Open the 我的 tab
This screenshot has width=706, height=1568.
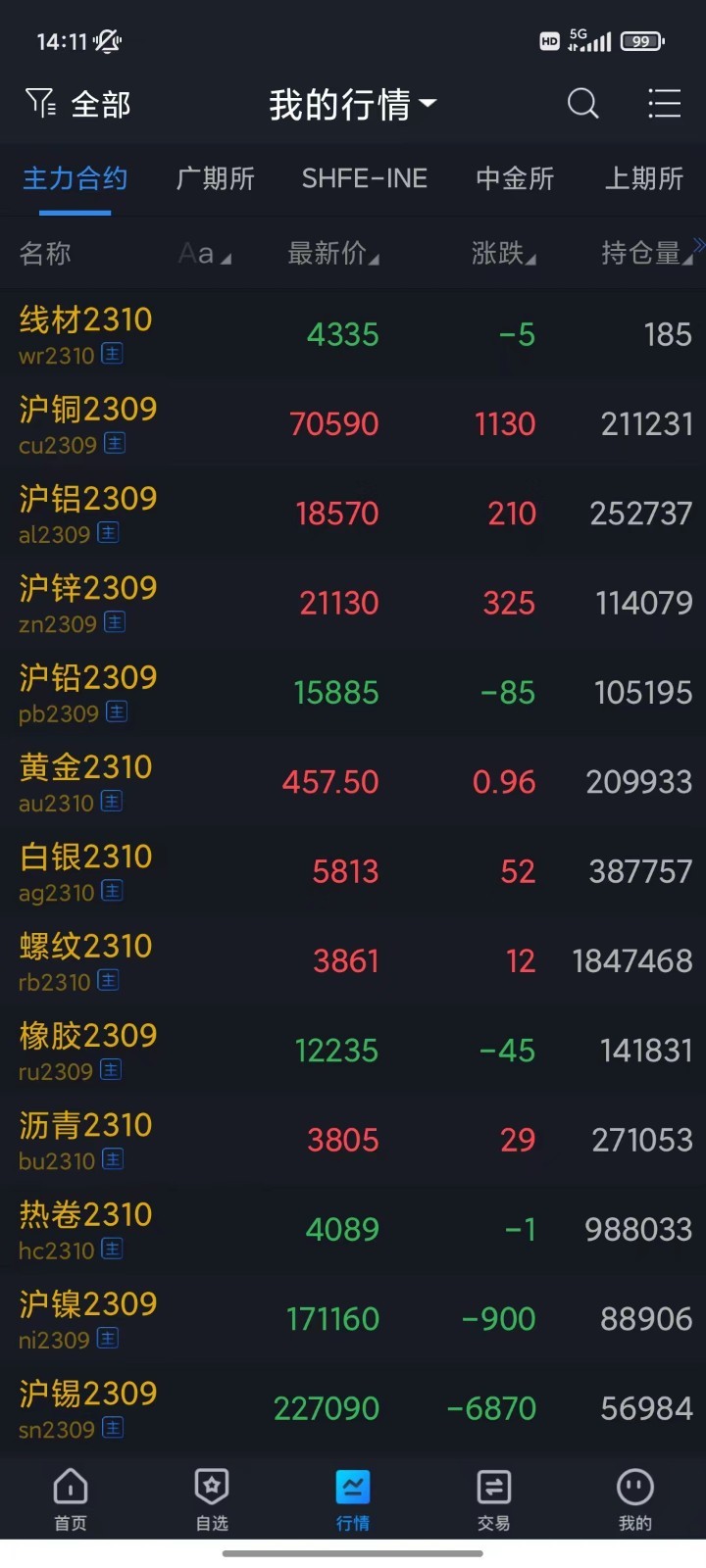pyautogui.click(x=634, y=1499)
